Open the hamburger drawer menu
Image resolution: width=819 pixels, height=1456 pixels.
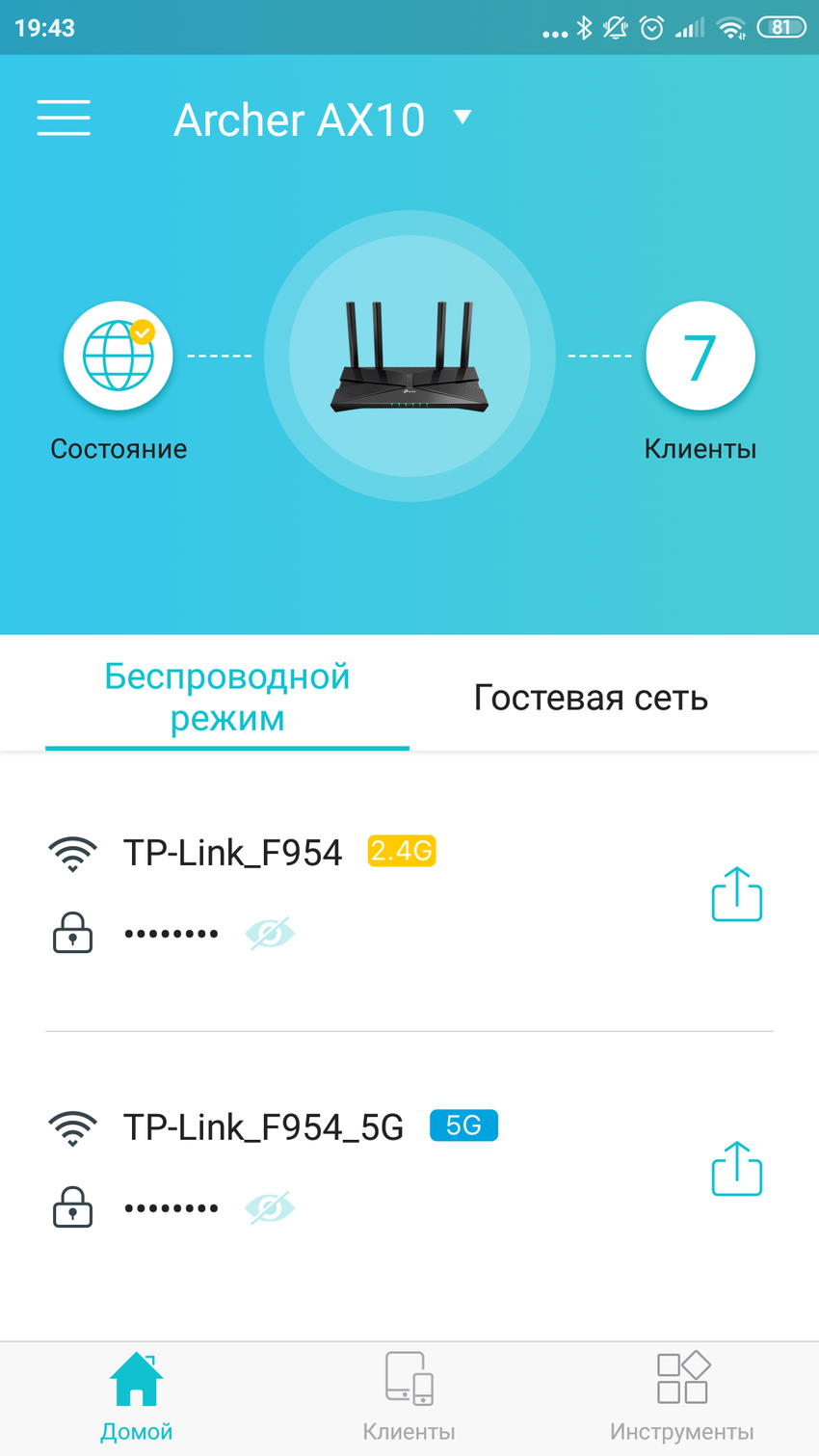pyautogui.click(x=64, y=118)
